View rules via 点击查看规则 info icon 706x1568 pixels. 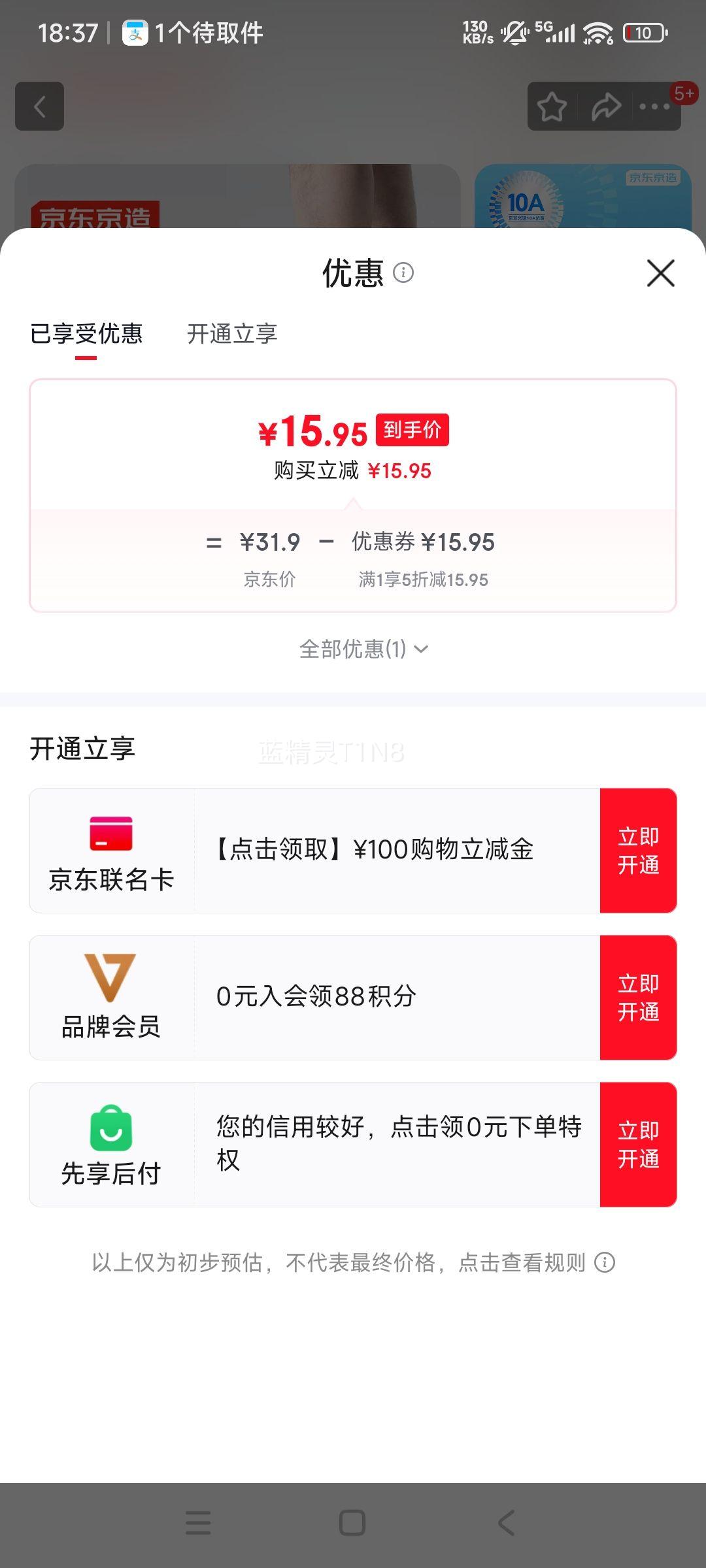(x=605, y=1262)
